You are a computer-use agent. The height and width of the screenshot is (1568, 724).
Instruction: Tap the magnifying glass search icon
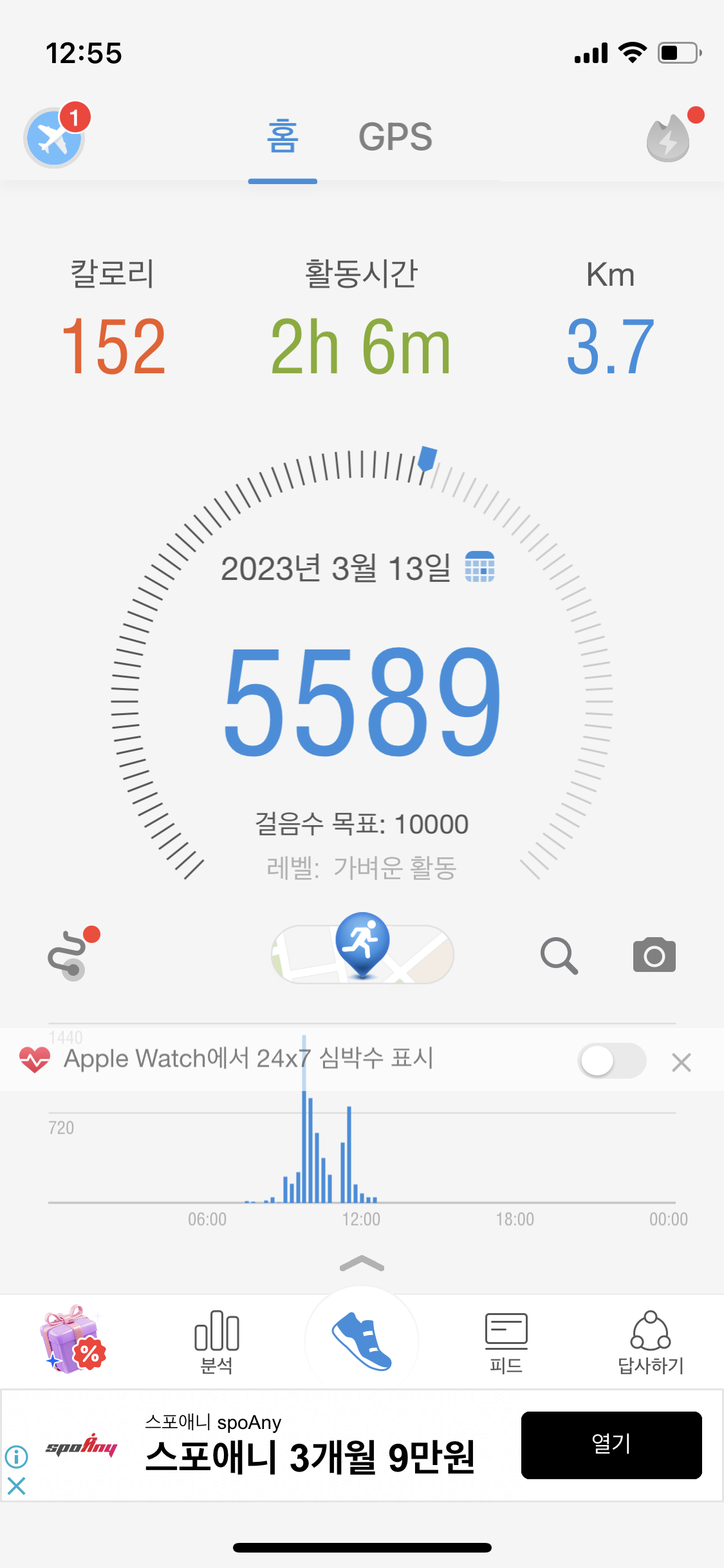[559, 955]
